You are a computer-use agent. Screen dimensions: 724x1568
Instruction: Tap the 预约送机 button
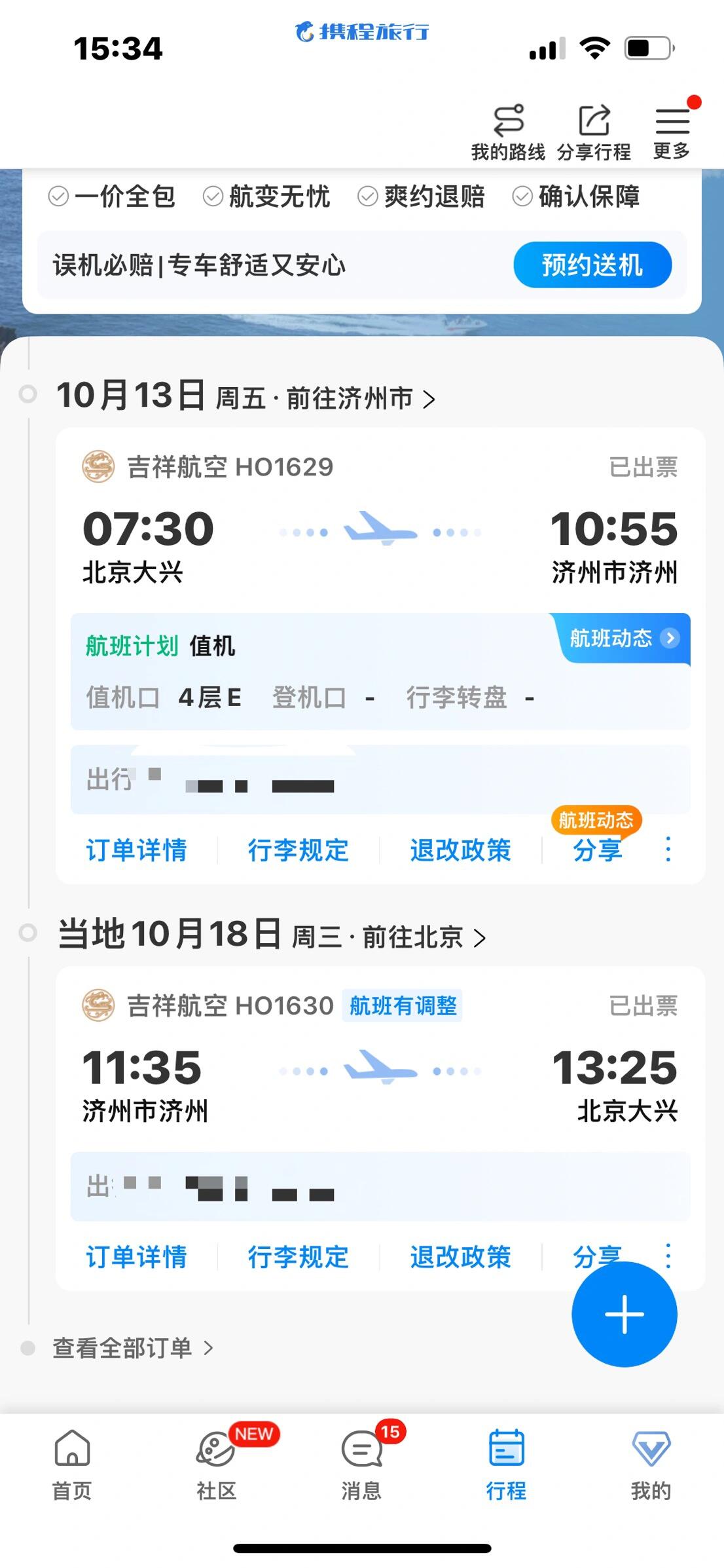(592, 265)
